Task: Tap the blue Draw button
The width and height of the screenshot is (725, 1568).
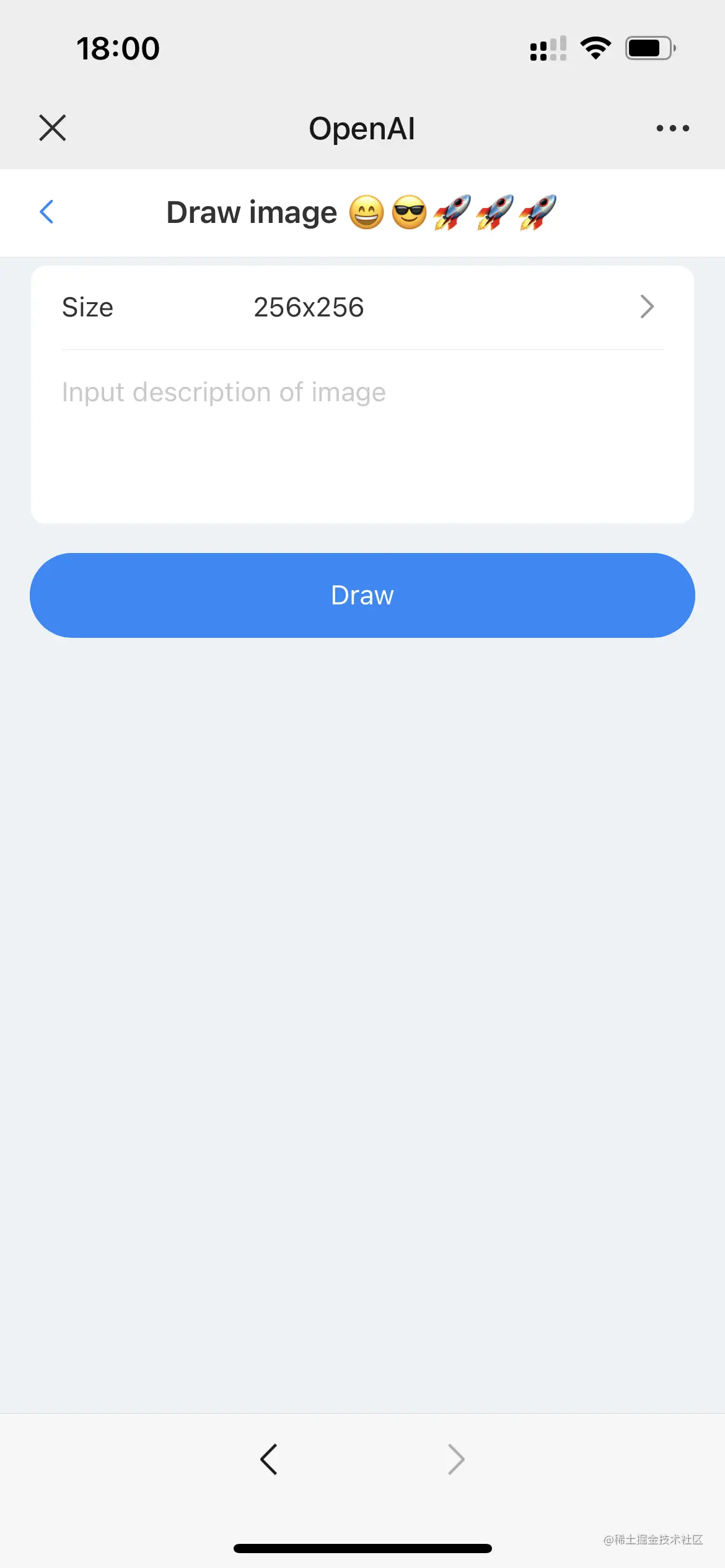Action: click(x=362, y=595)
